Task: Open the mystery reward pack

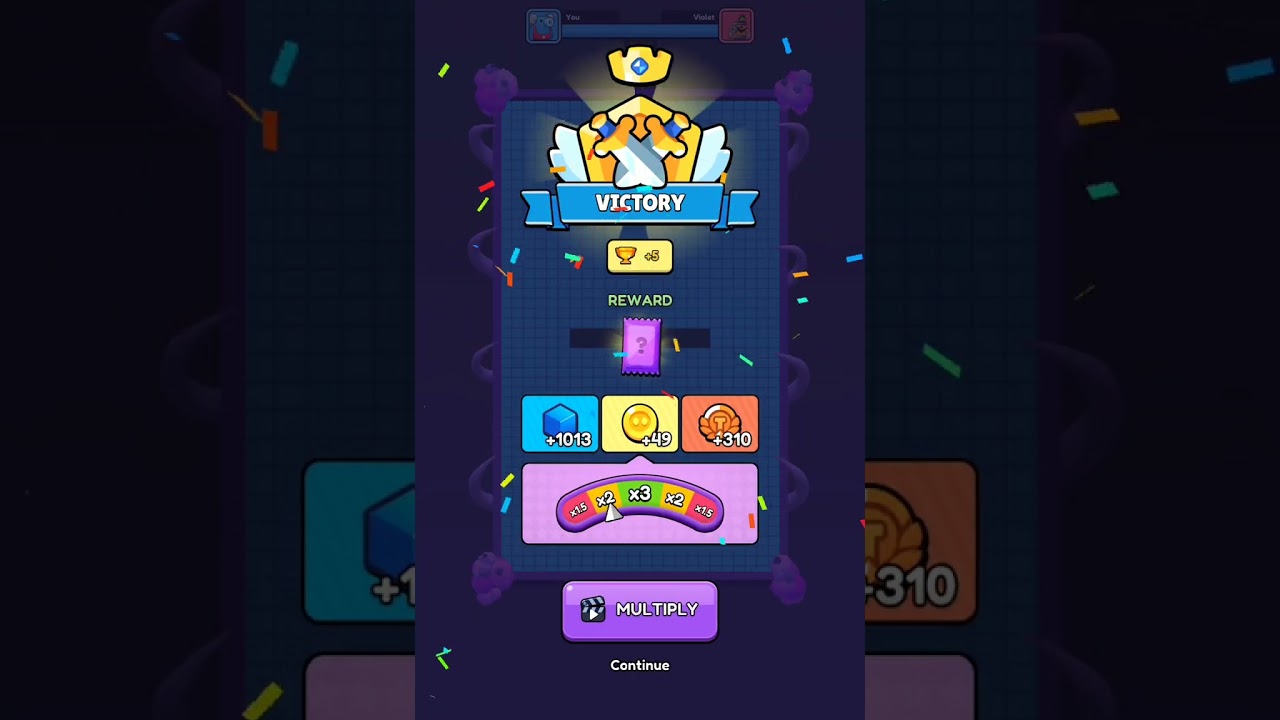Action: (641, 346)
